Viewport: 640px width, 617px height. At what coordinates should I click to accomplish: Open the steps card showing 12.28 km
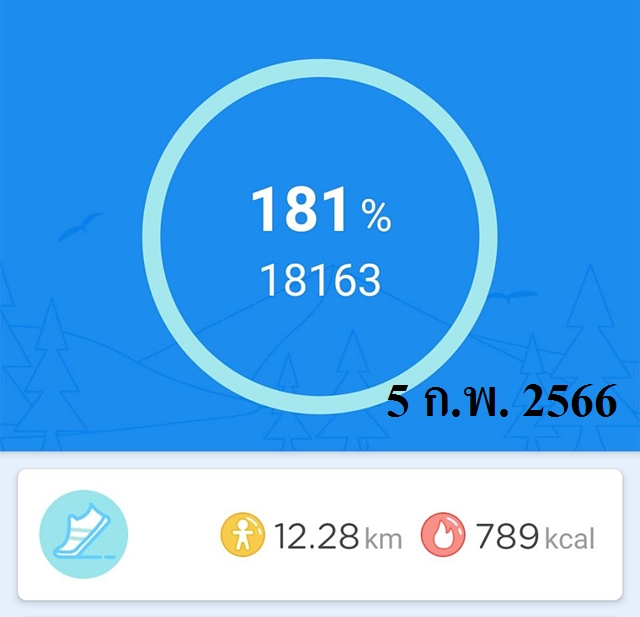coord(320,535)
